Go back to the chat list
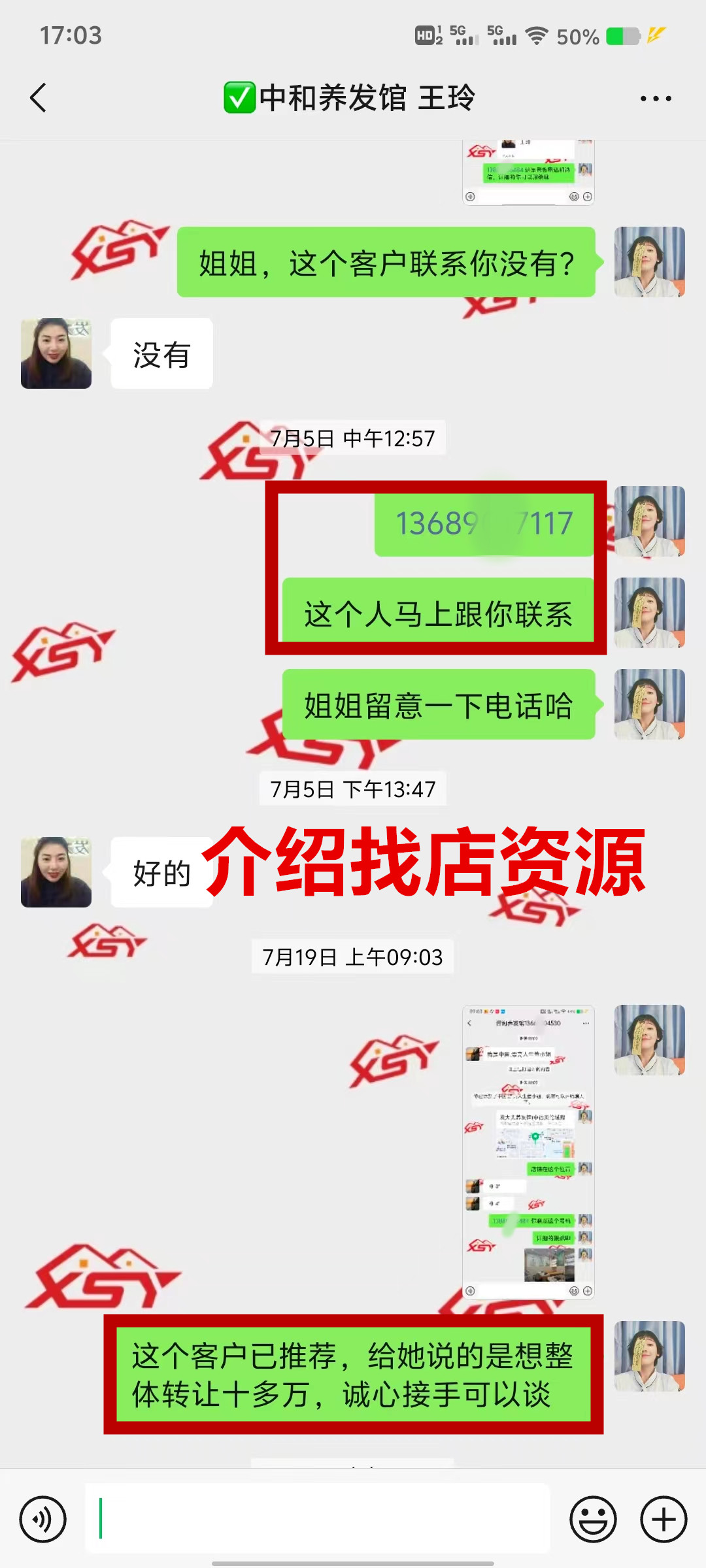This screenshot has height=1568, width=706. (39, 99)
